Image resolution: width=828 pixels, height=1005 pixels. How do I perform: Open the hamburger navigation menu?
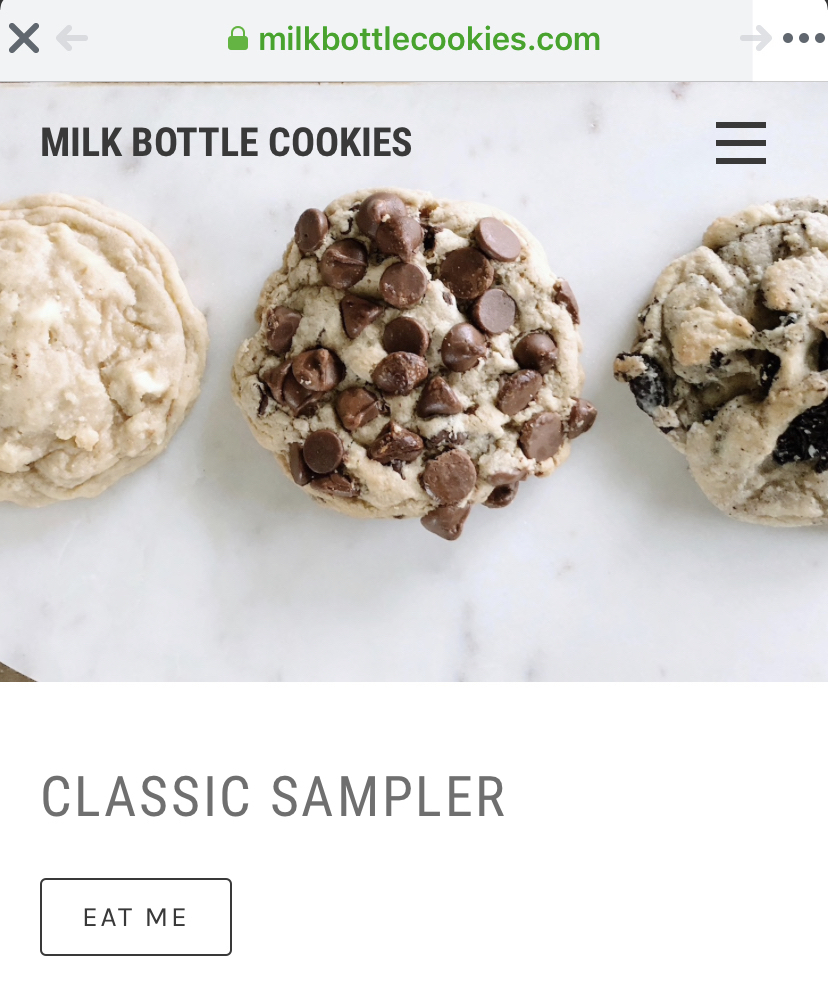[741, 142]
